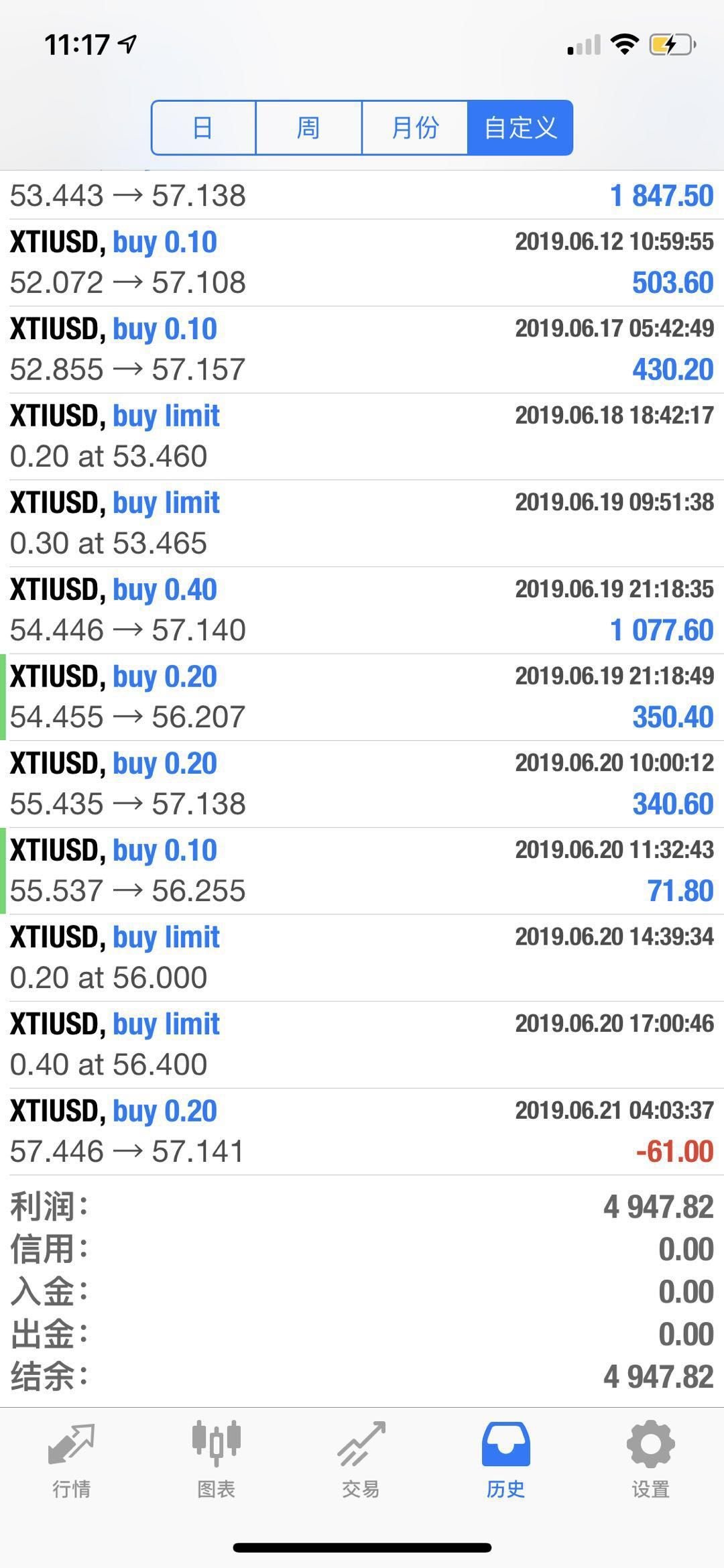Open the XTIUSD trade with profit 340.60
Image resolution: width=724 pixels, height=1568 pixels.
[362, 784]
